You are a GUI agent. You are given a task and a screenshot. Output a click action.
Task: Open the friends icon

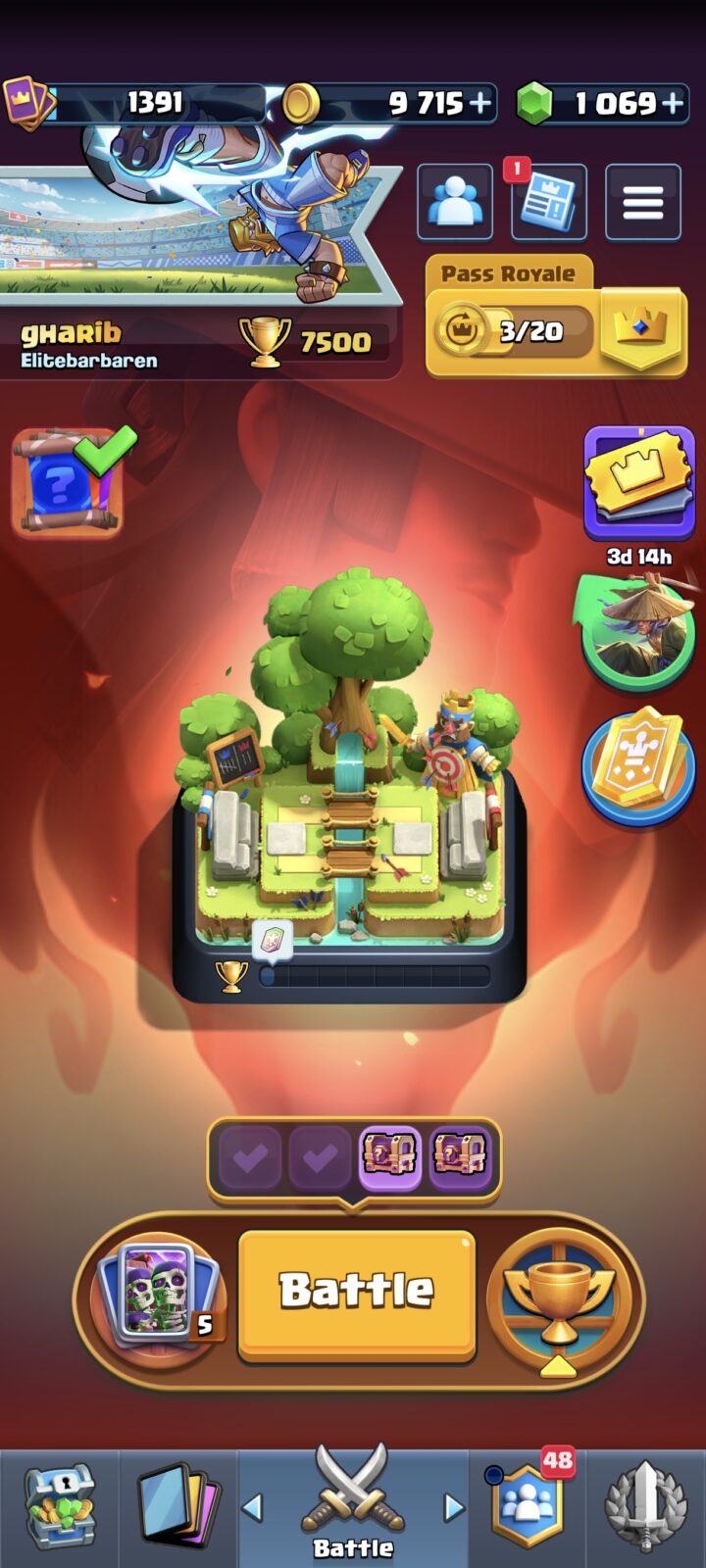click(x=455, y=202)
